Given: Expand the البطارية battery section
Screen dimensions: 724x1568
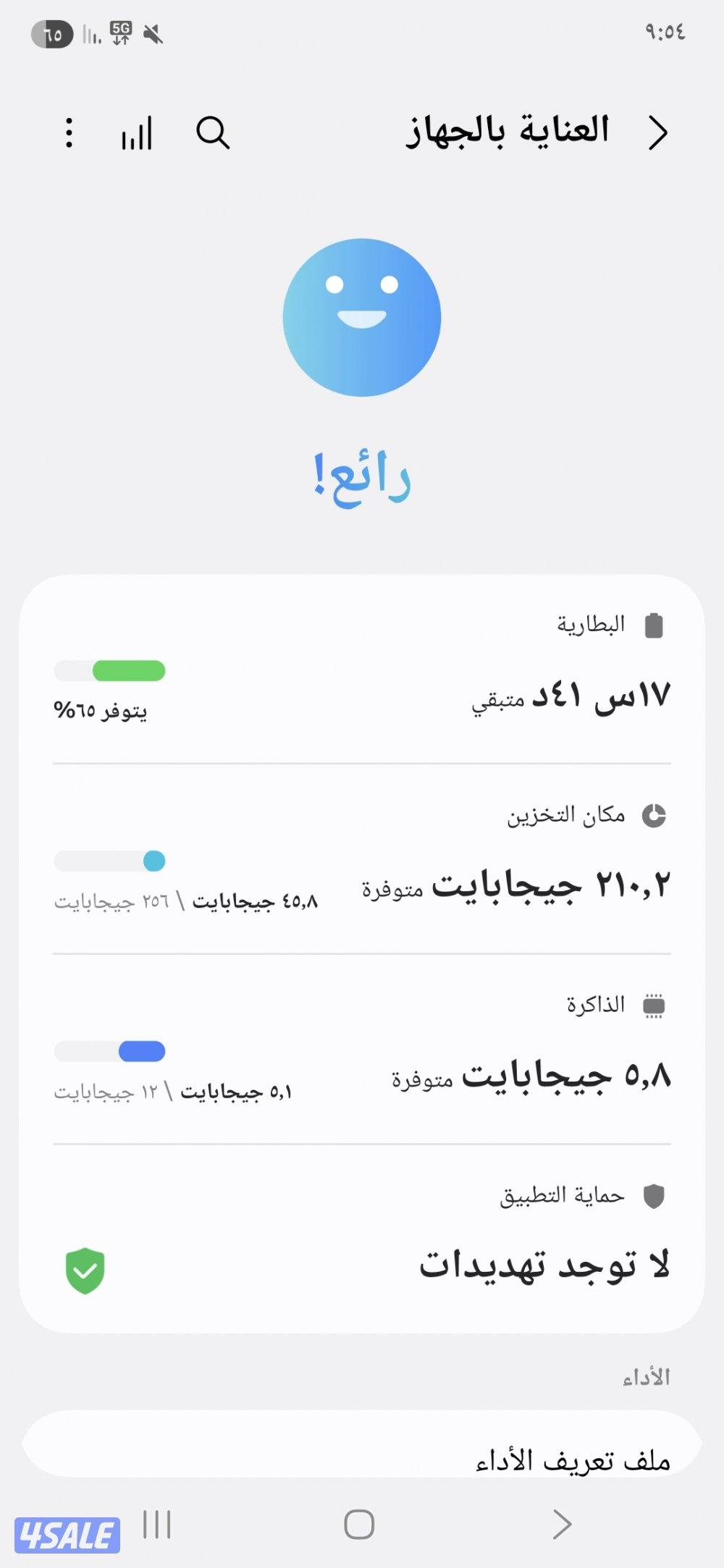Looking at the screenshot, I should tap(362, 673).
